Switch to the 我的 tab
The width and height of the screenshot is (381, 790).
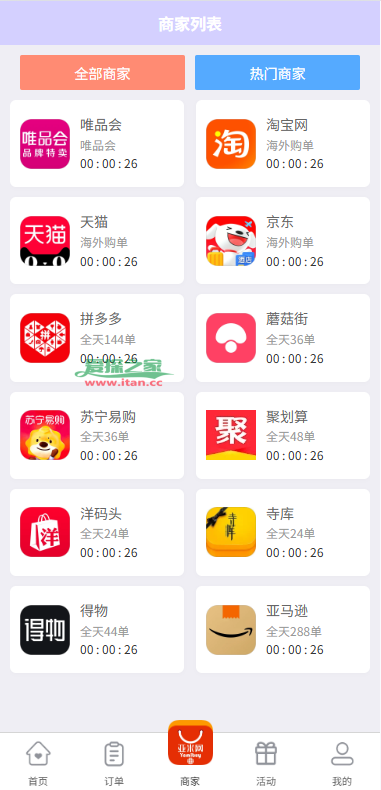pyautogui.click(x=342, y=762)
